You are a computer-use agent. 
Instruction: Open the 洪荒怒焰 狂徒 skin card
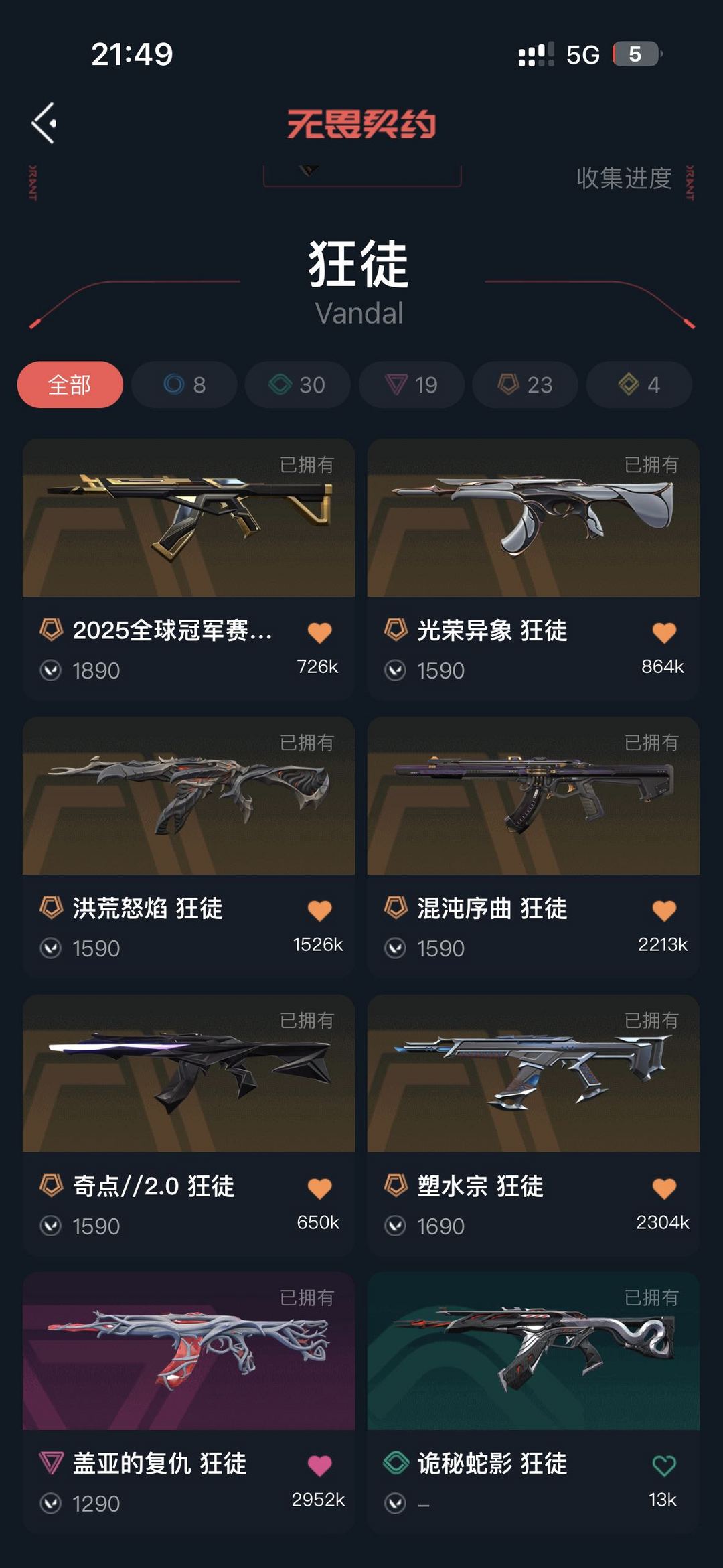point(189,797)
